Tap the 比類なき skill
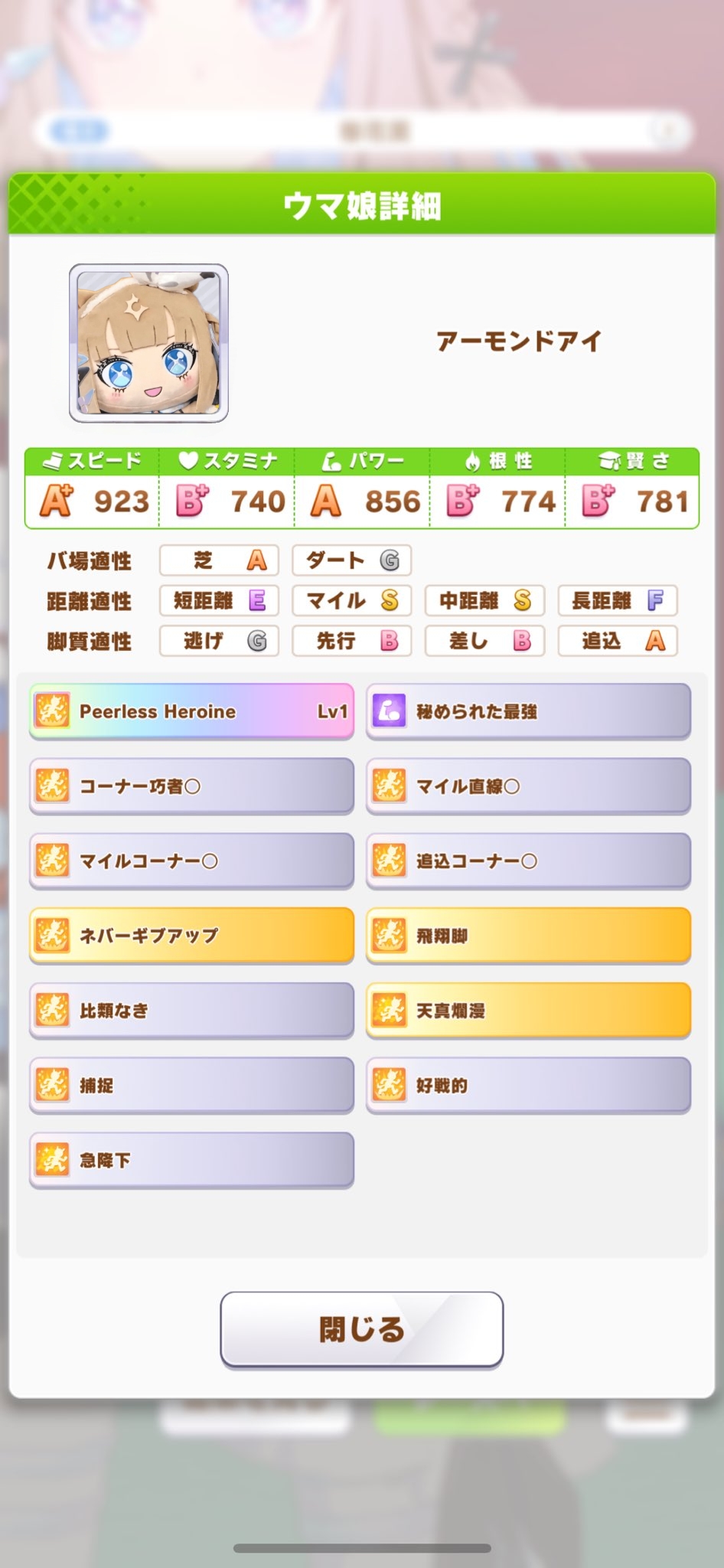Screen dimensions: 724x1568 (x=191, y=1011)
